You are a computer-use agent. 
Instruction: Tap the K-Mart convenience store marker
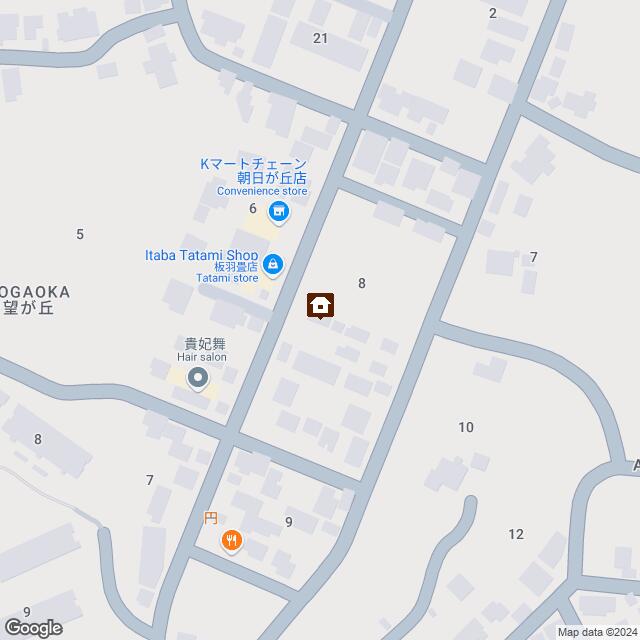coord(279,210)
